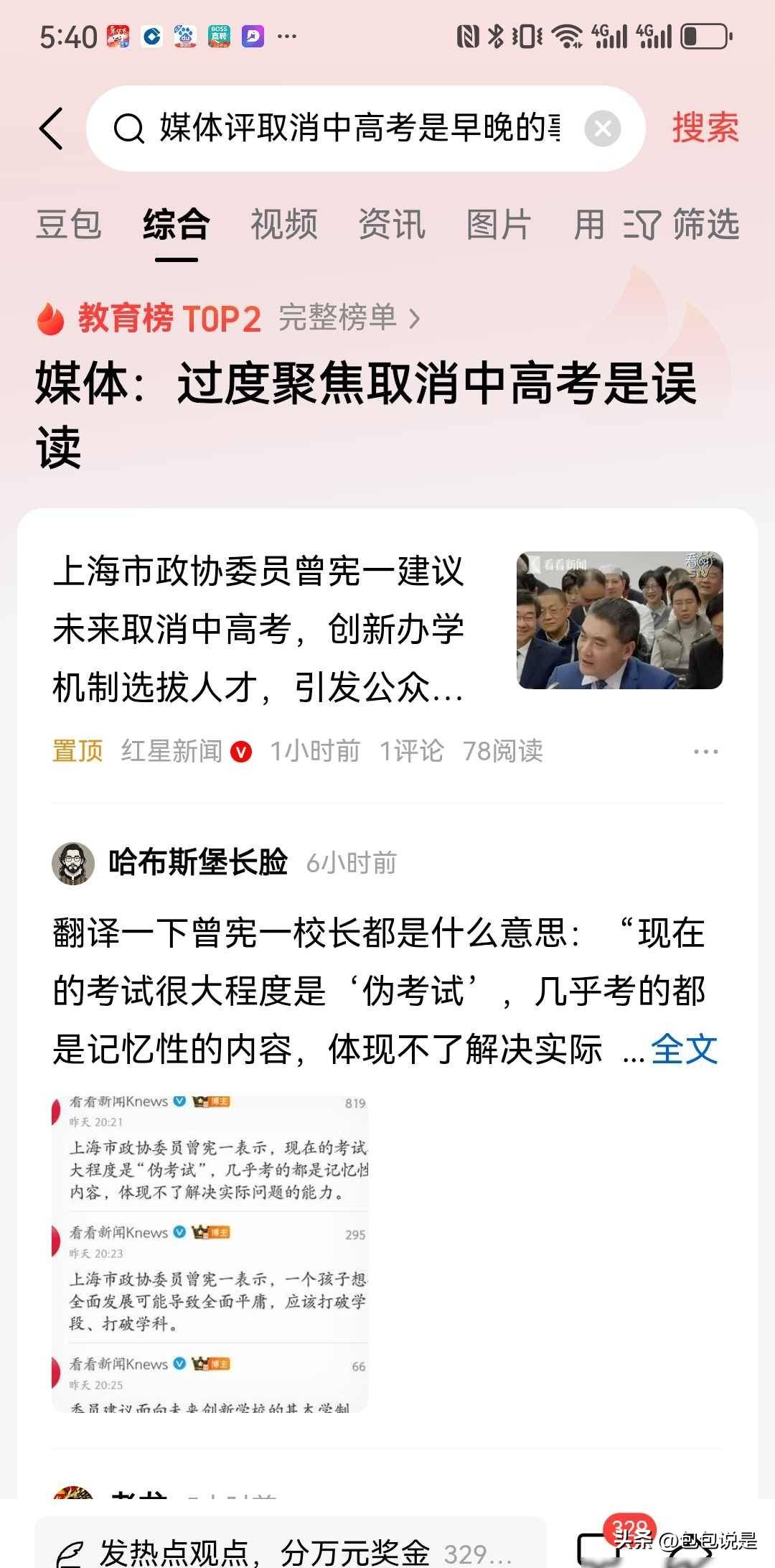The height and width of the screenshot is (1568, 775).
Task: Open the overflow menu on 红星新闻 article
Action: click(x=705, y=752)
